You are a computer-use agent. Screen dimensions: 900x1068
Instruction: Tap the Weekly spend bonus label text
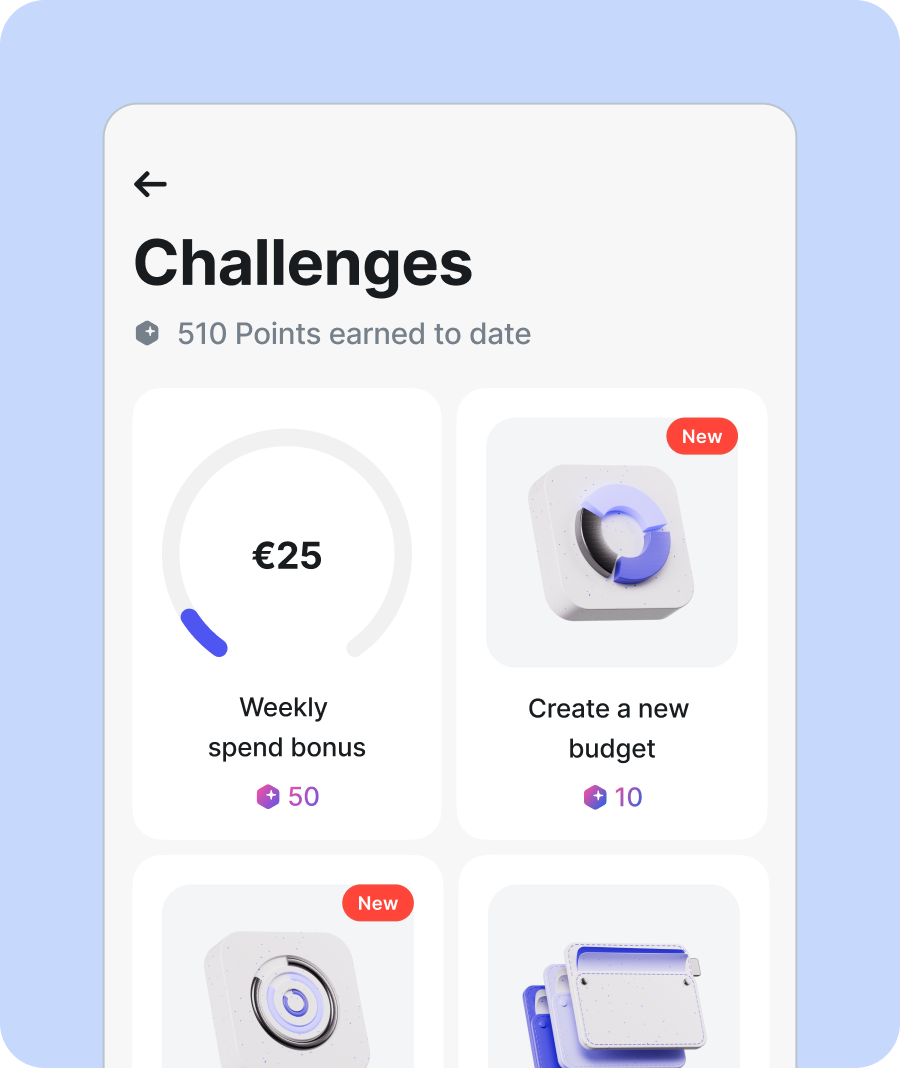coord(286,727)
